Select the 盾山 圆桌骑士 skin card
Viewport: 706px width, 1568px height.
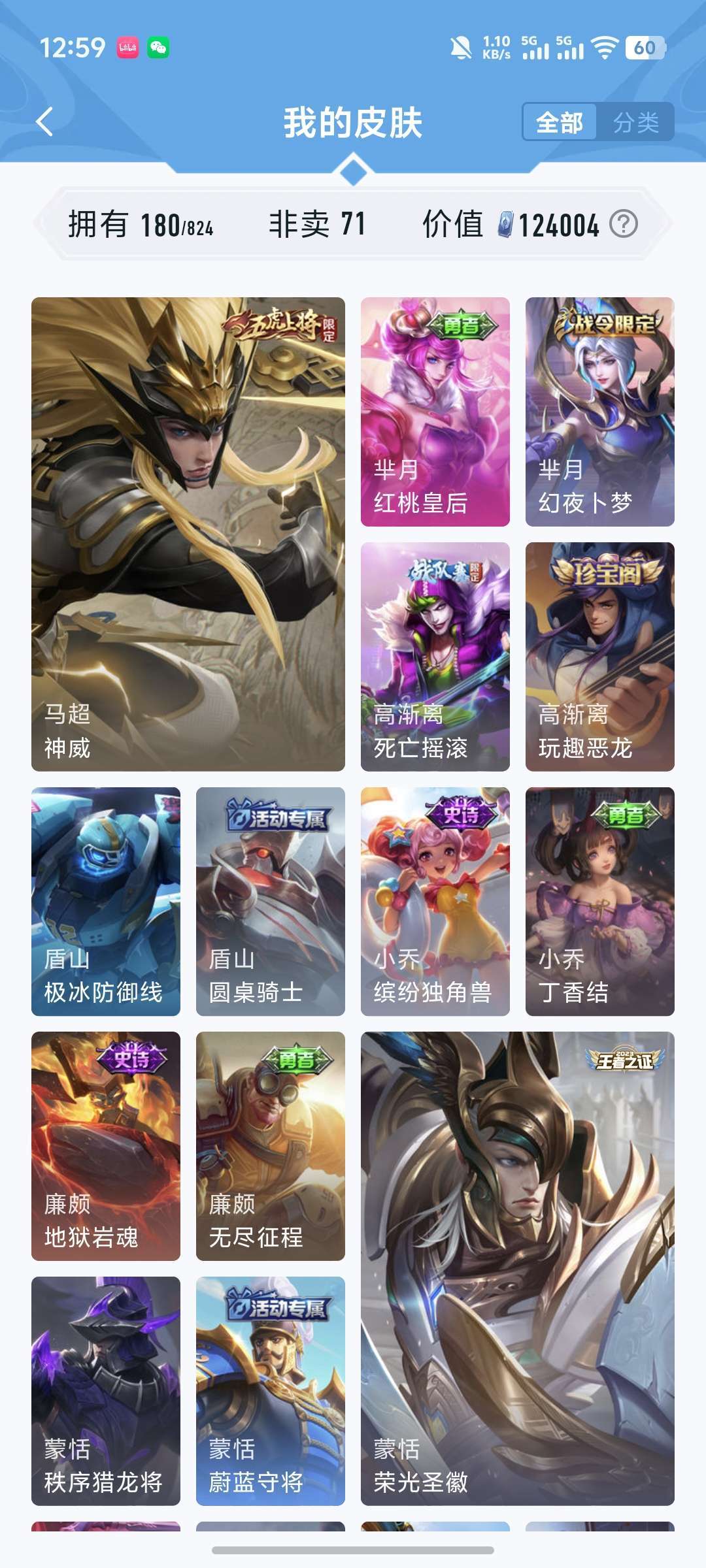click(x=271, y=902)
